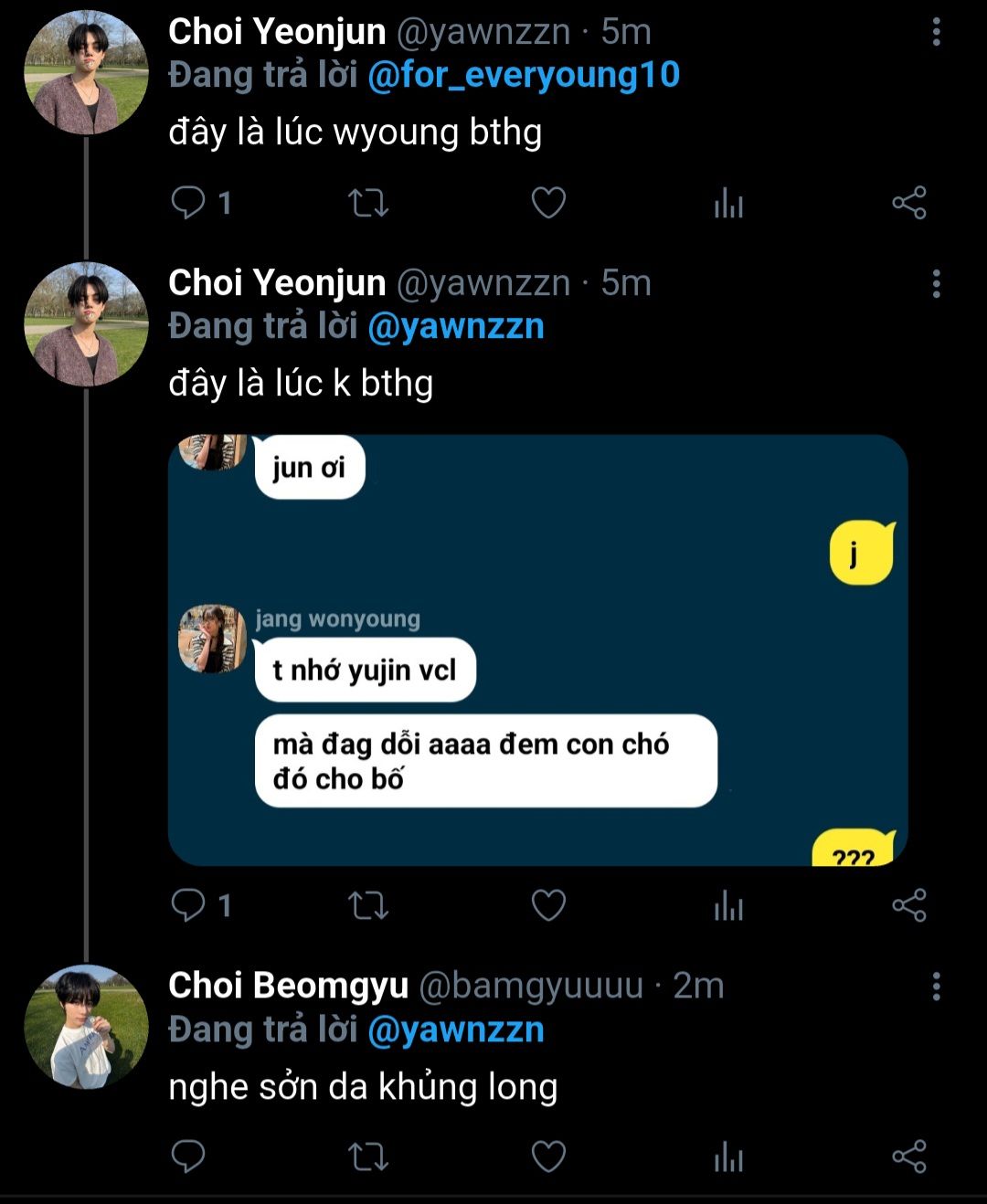Share Choi Beomgyu's tweet
987x1204 pixels.
click(908, 1156)
